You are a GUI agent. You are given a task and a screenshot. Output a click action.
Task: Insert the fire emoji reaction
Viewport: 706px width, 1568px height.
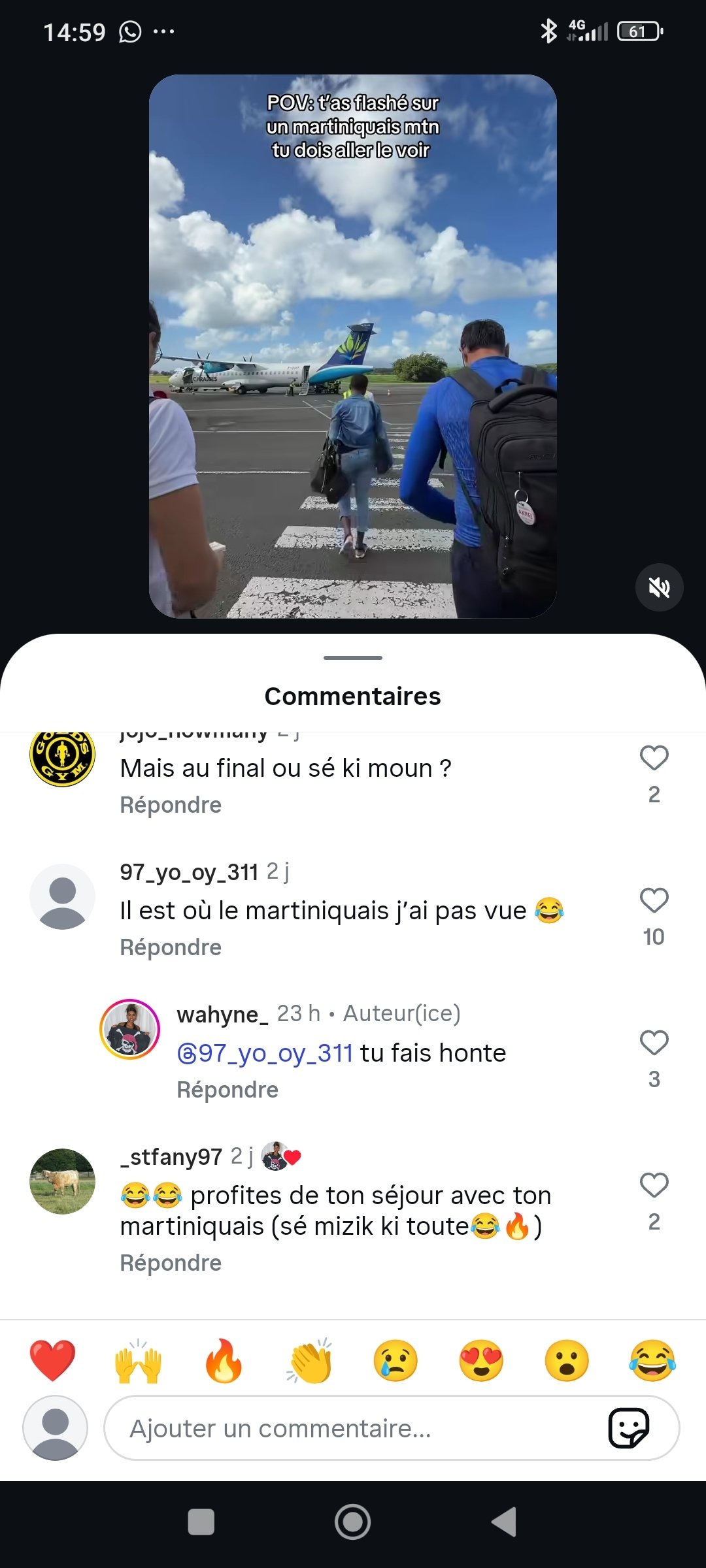coord(224,1361)
